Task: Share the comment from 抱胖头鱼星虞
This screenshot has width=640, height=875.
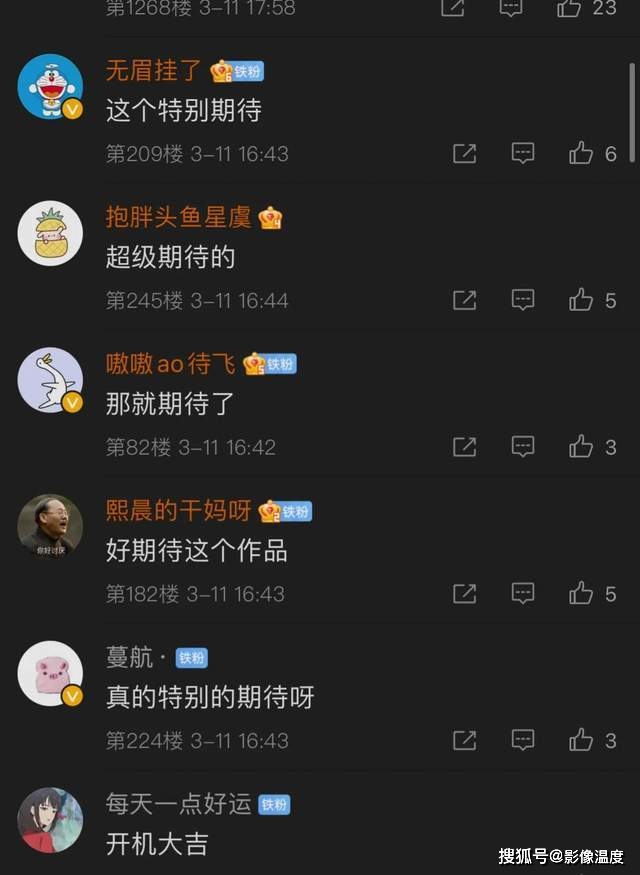Action: coord(464,300)
